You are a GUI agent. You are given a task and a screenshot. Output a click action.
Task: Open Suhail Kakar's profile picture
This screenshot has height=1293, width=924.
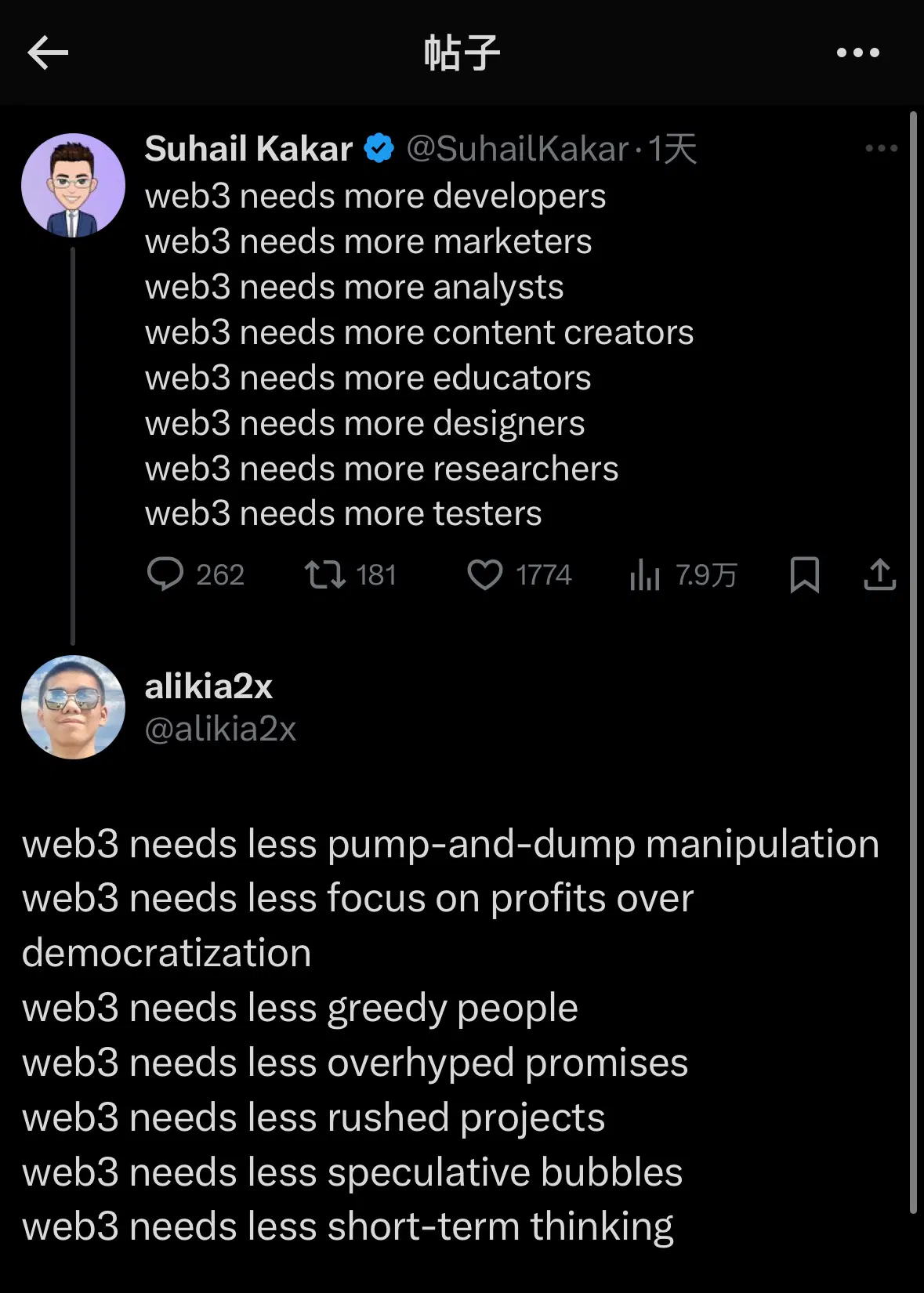(x=73, y=186)
